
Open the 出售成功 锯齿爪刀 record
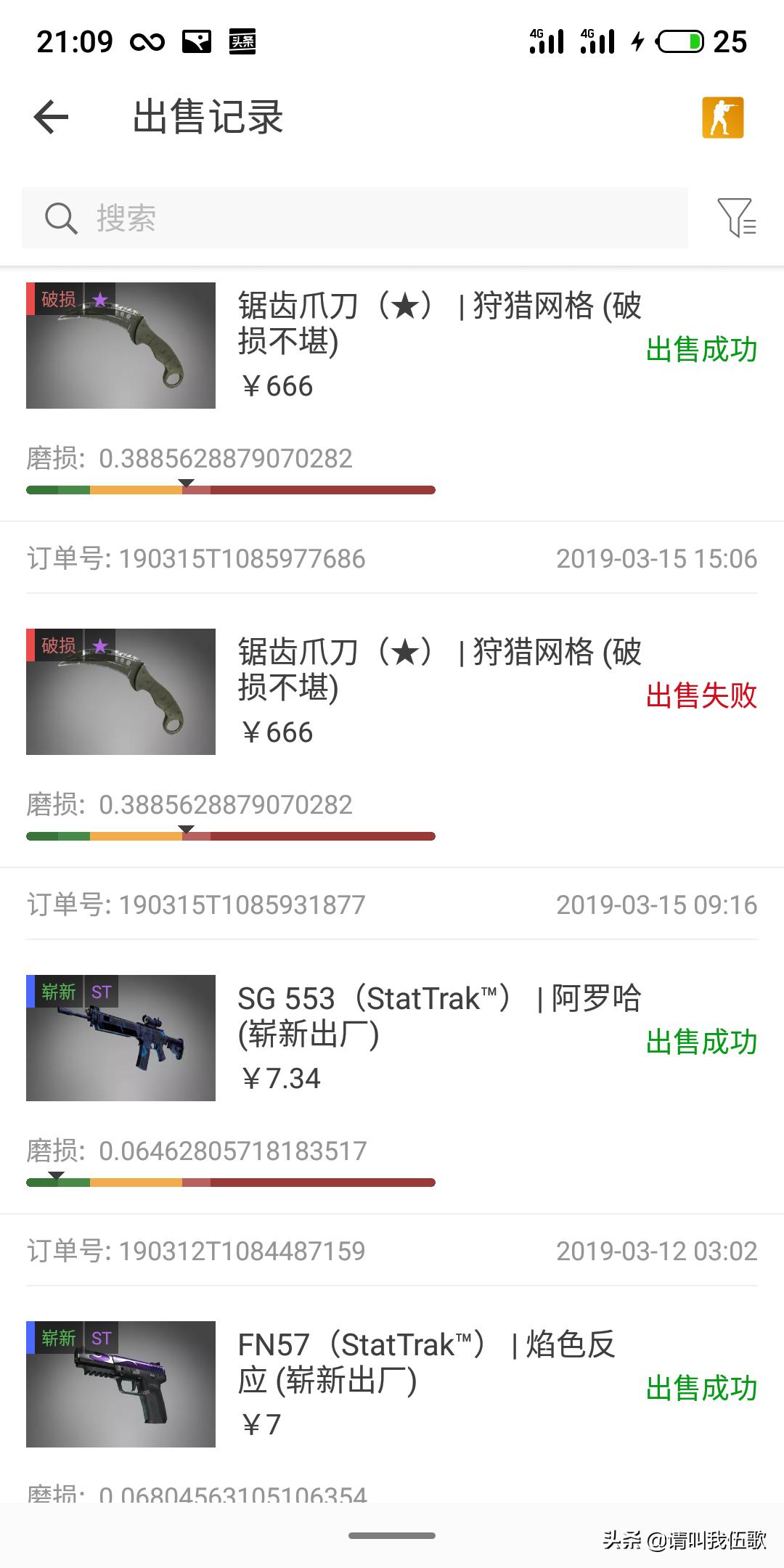click(x=392, y=395)
